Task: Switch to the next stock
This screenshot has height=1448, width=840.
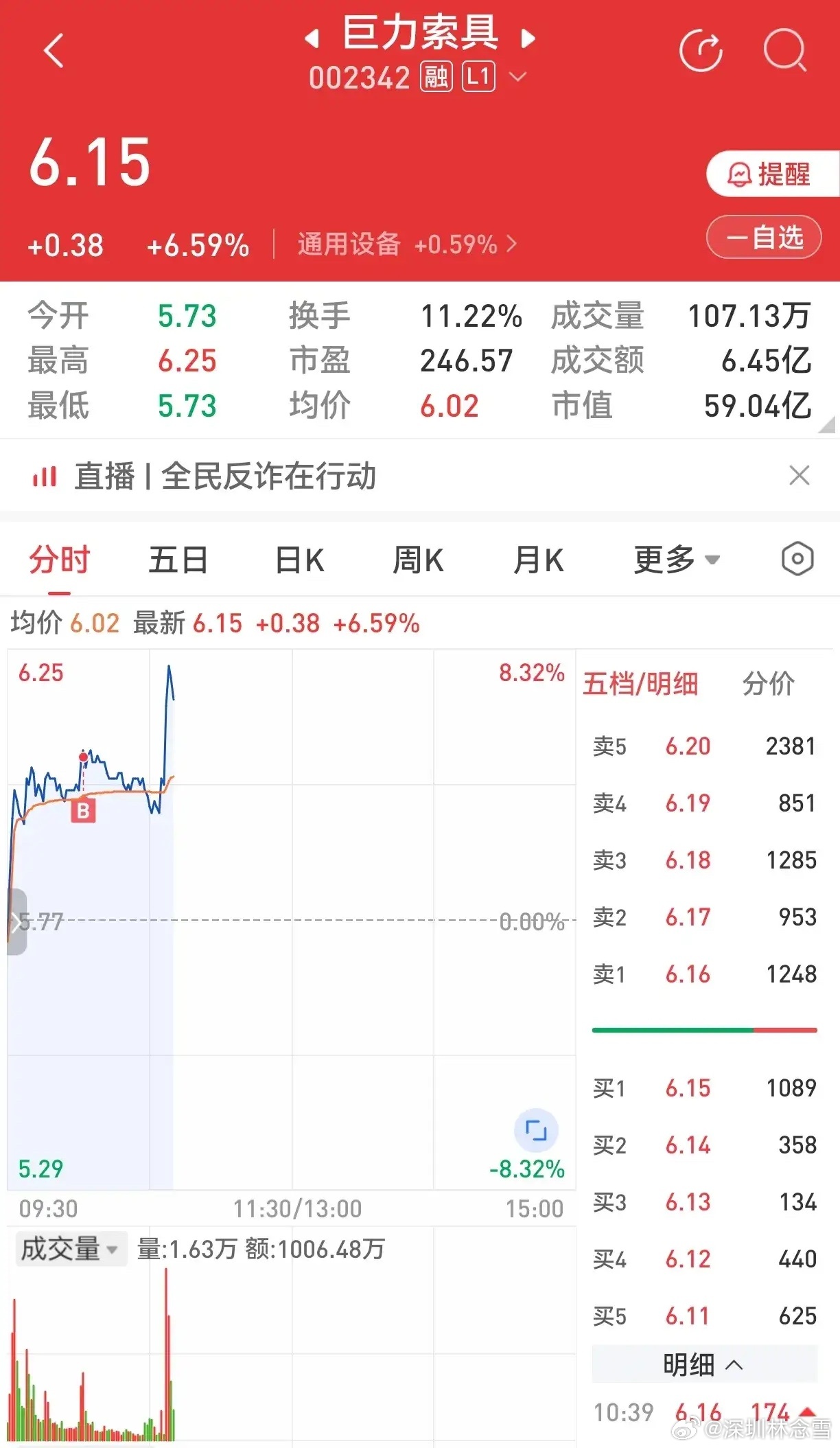Action: (x=528, y=38)
